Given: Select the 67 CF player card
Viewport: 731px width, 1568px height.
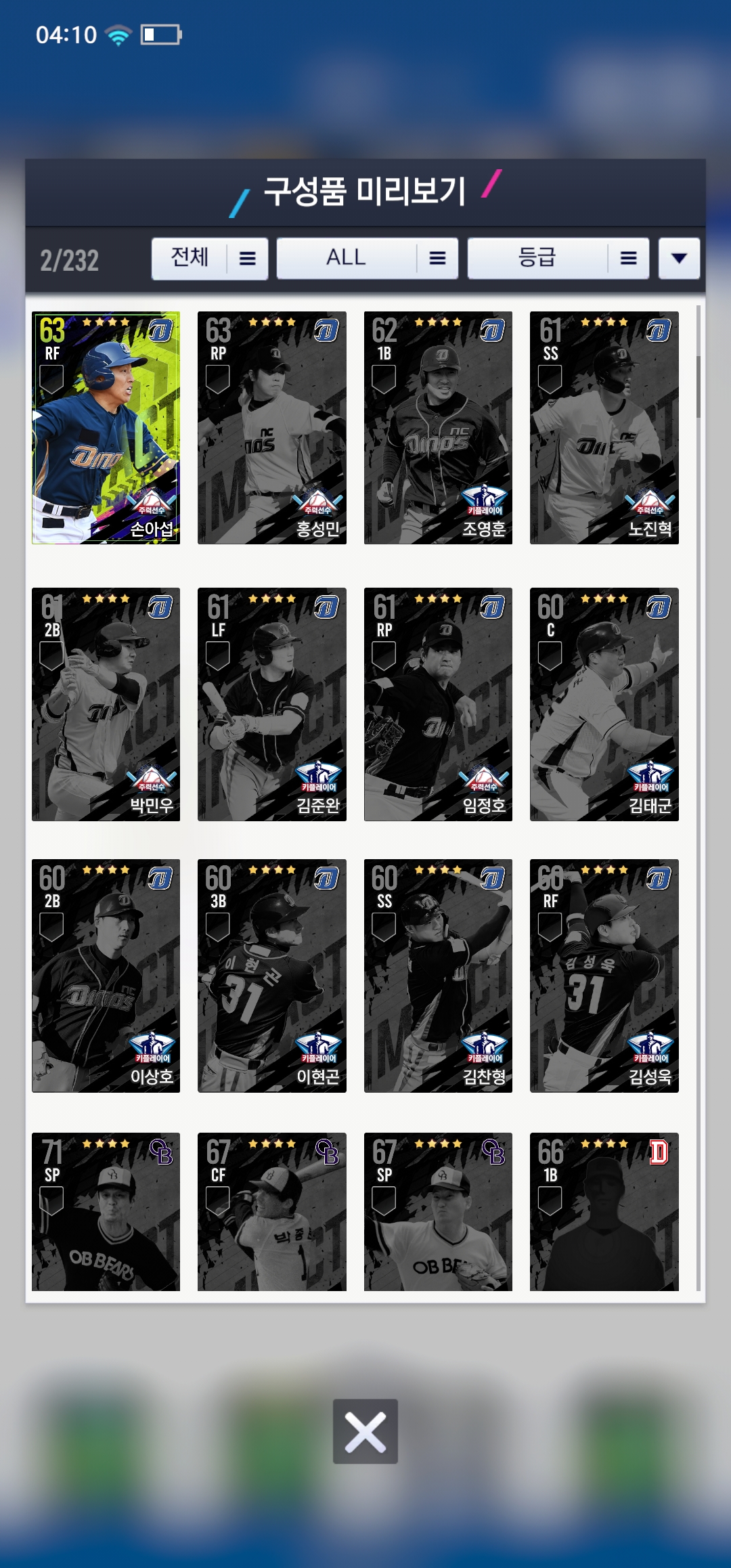Looking at the screenshot, I should (272, 1212).
